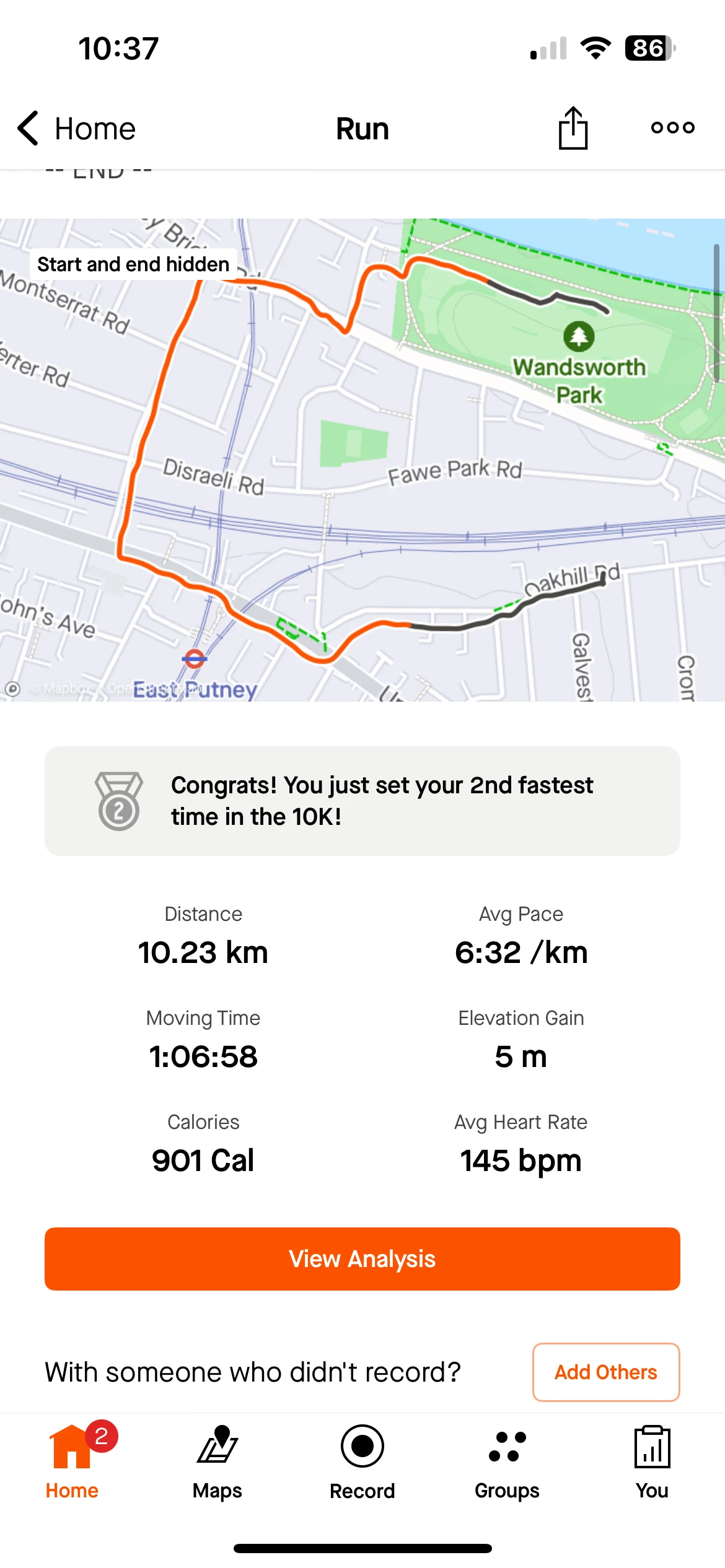Switch to the Maps tab
The width and height of the screenshot is (725, 1568).
[217, 1460]
